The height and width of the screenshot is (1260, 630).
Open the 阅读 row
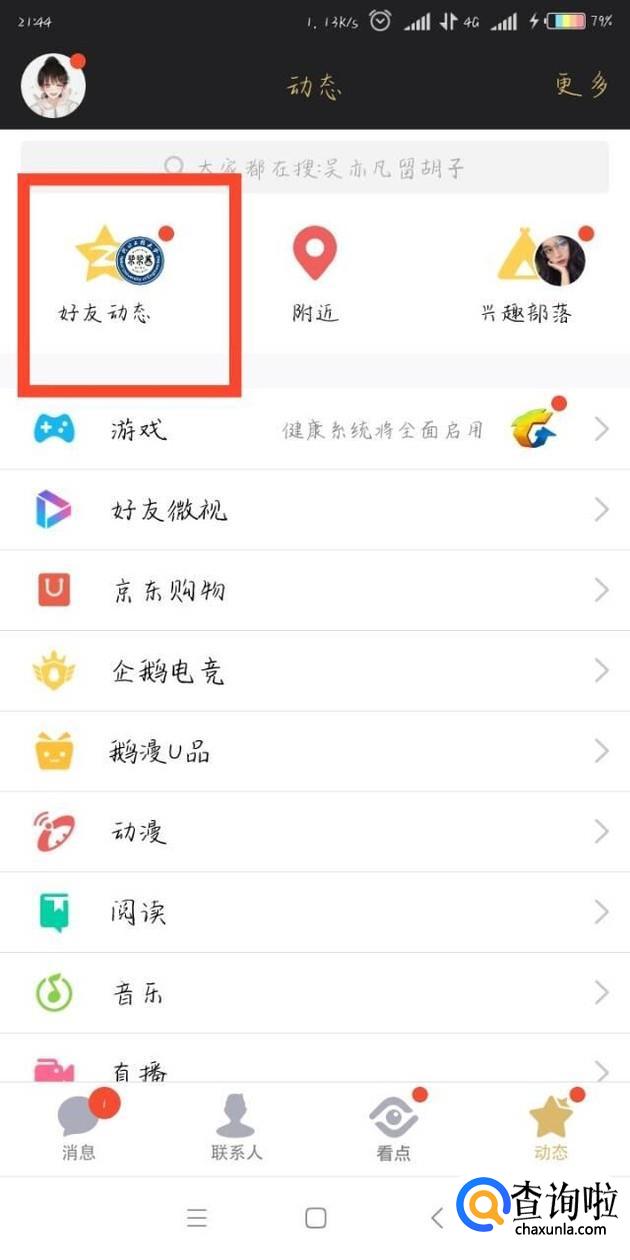click(x=315, y=912)
